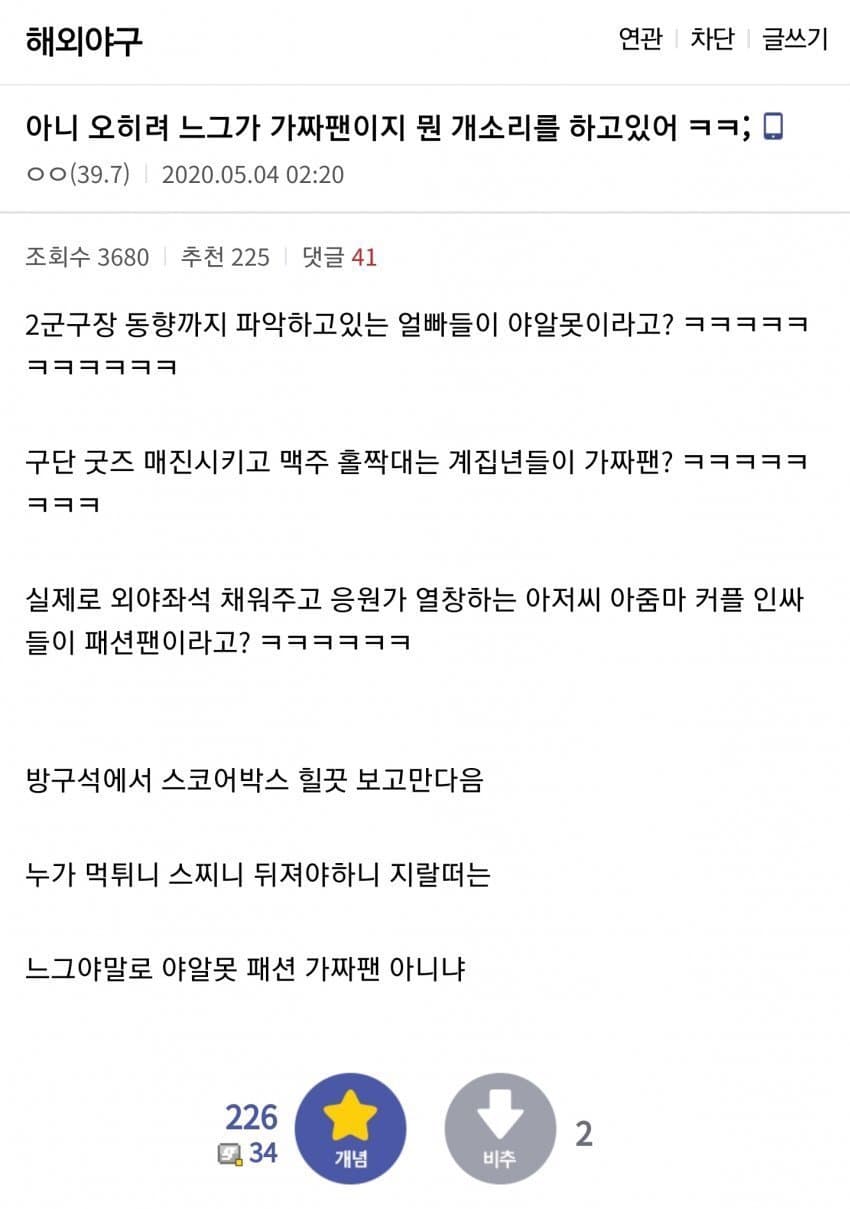
Task: Recommend this post with 개념 star
Action: [x=351, y=1128]
